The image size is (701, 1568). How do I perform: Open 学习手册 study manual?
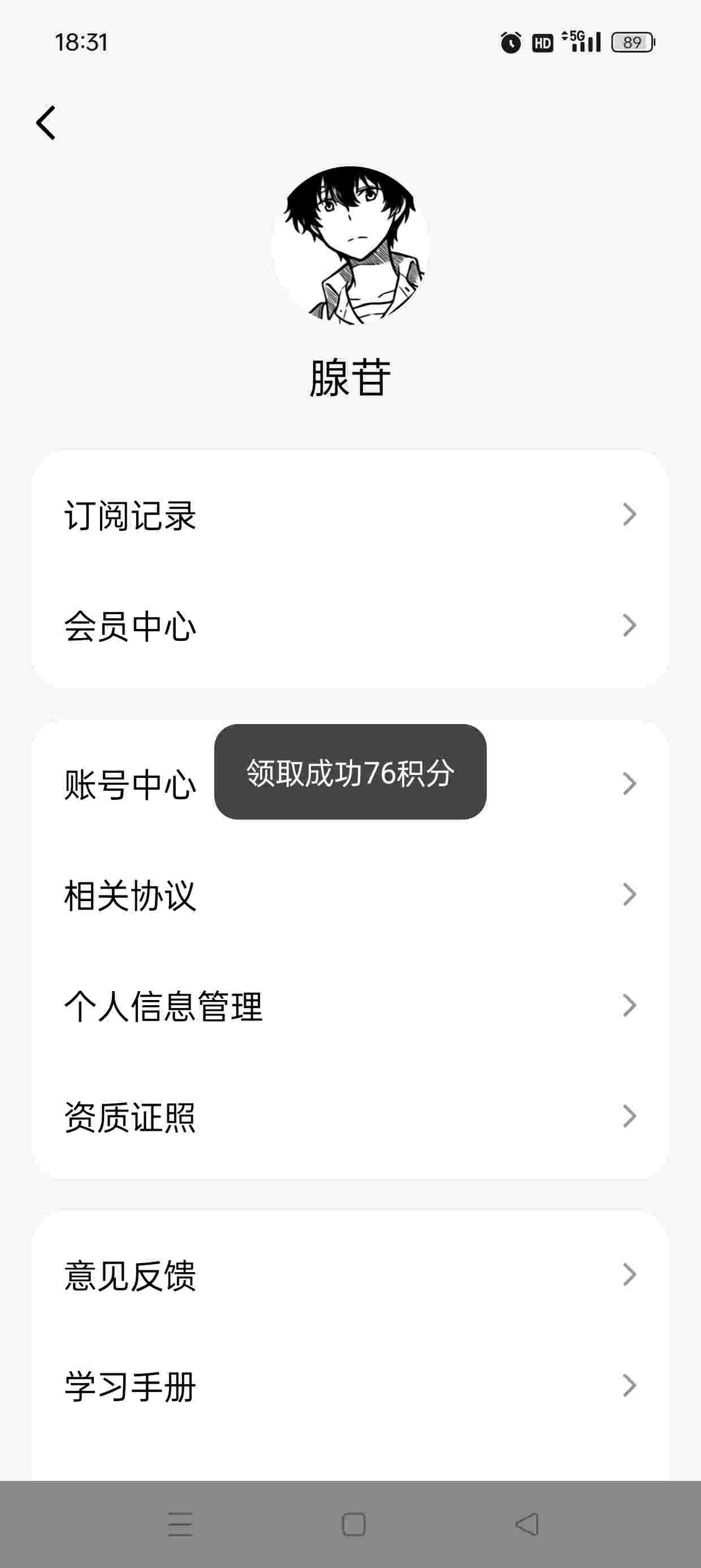pyautogui.click(x=350, y=1386)
